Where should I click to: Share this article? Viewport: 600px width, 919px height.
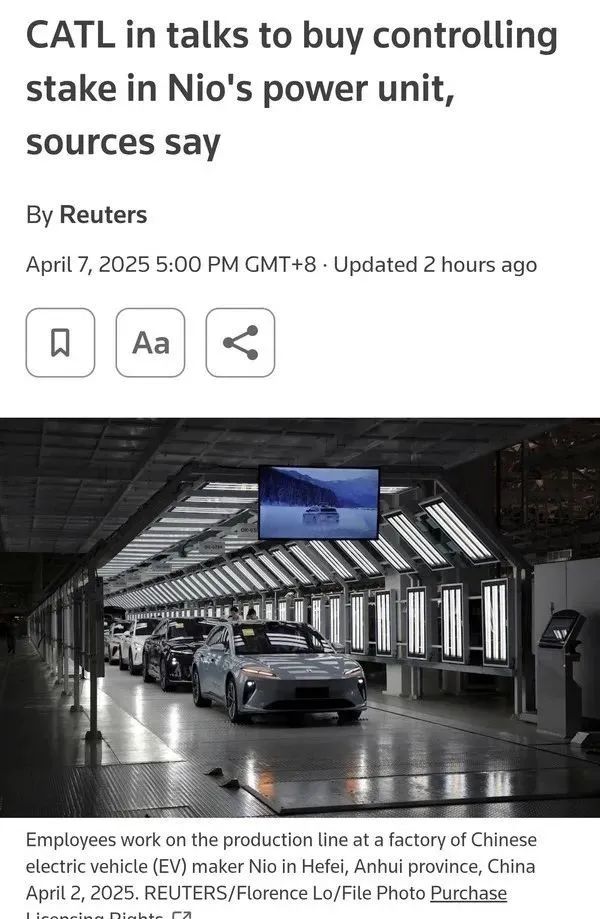[240, 343]
